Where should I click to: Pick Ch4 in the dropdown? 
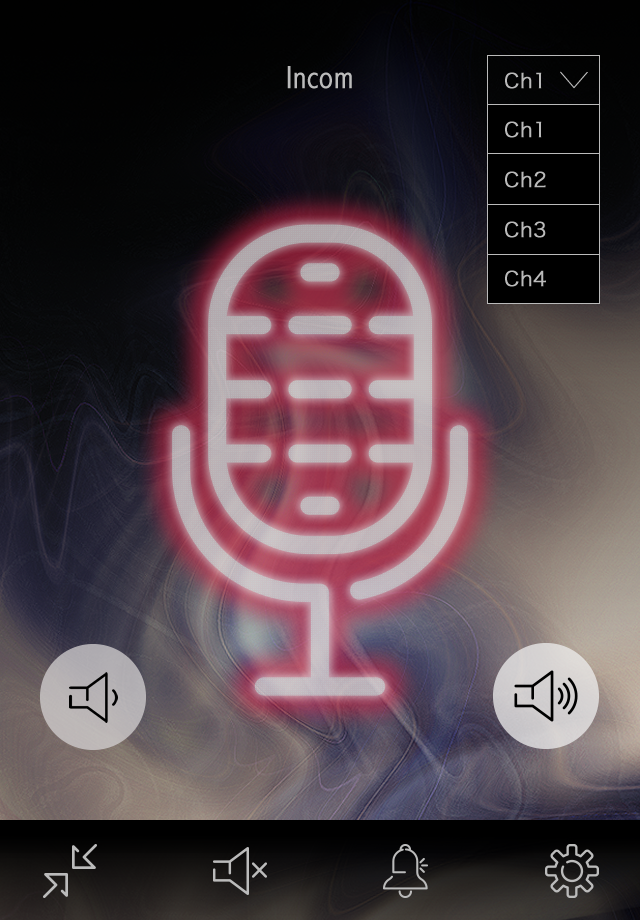click(x=543, y=279)
